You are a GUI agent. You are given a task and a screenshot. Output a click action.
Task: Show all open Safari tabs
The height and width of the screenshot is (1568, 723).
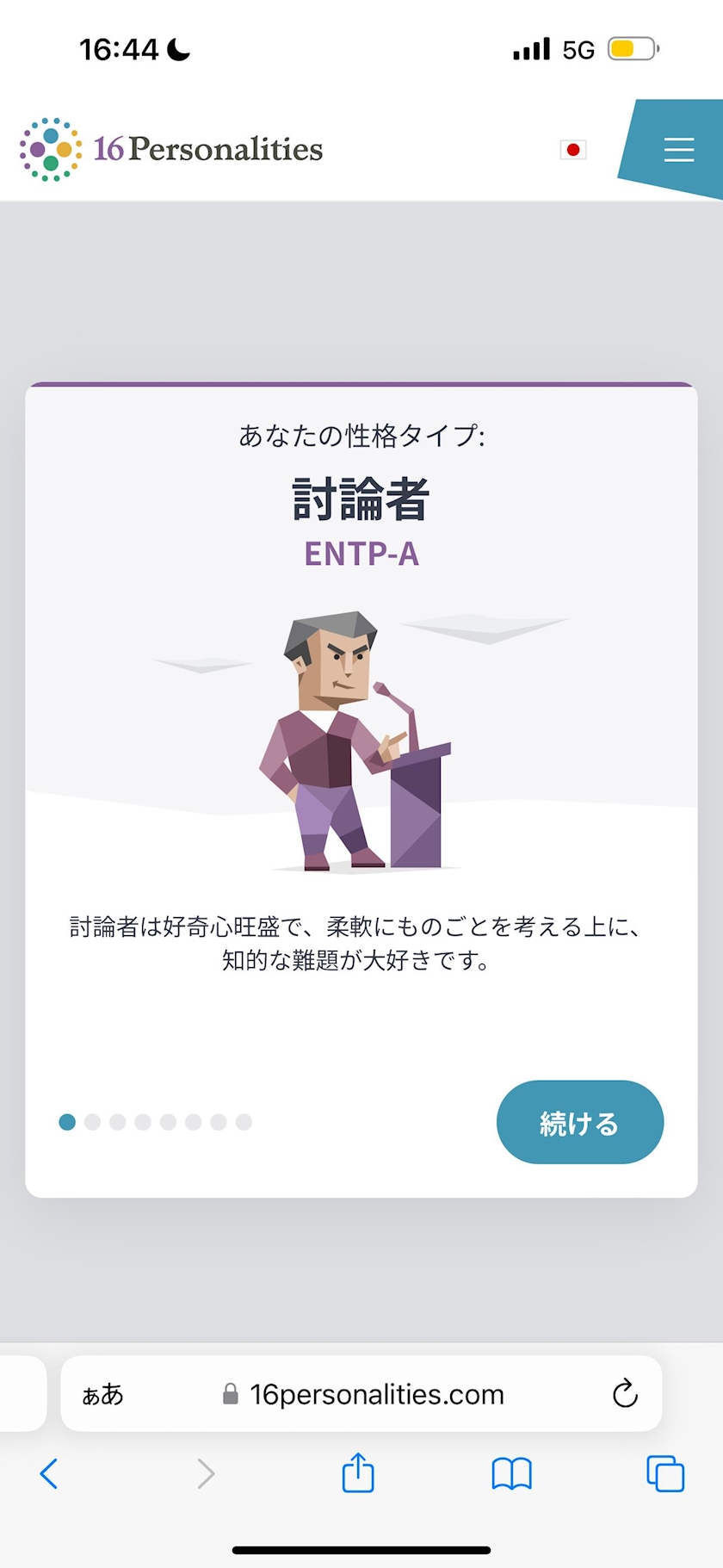(664, 1473)
